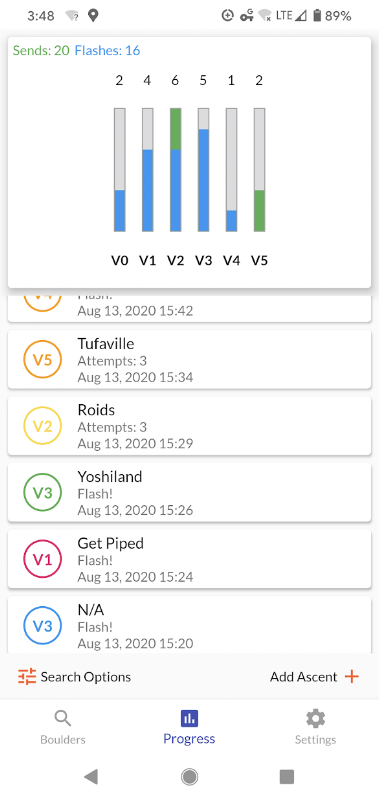This screenshot has height=800, width=379.
Task: Go to the Settings tab
Action: [x=315, y=727]
